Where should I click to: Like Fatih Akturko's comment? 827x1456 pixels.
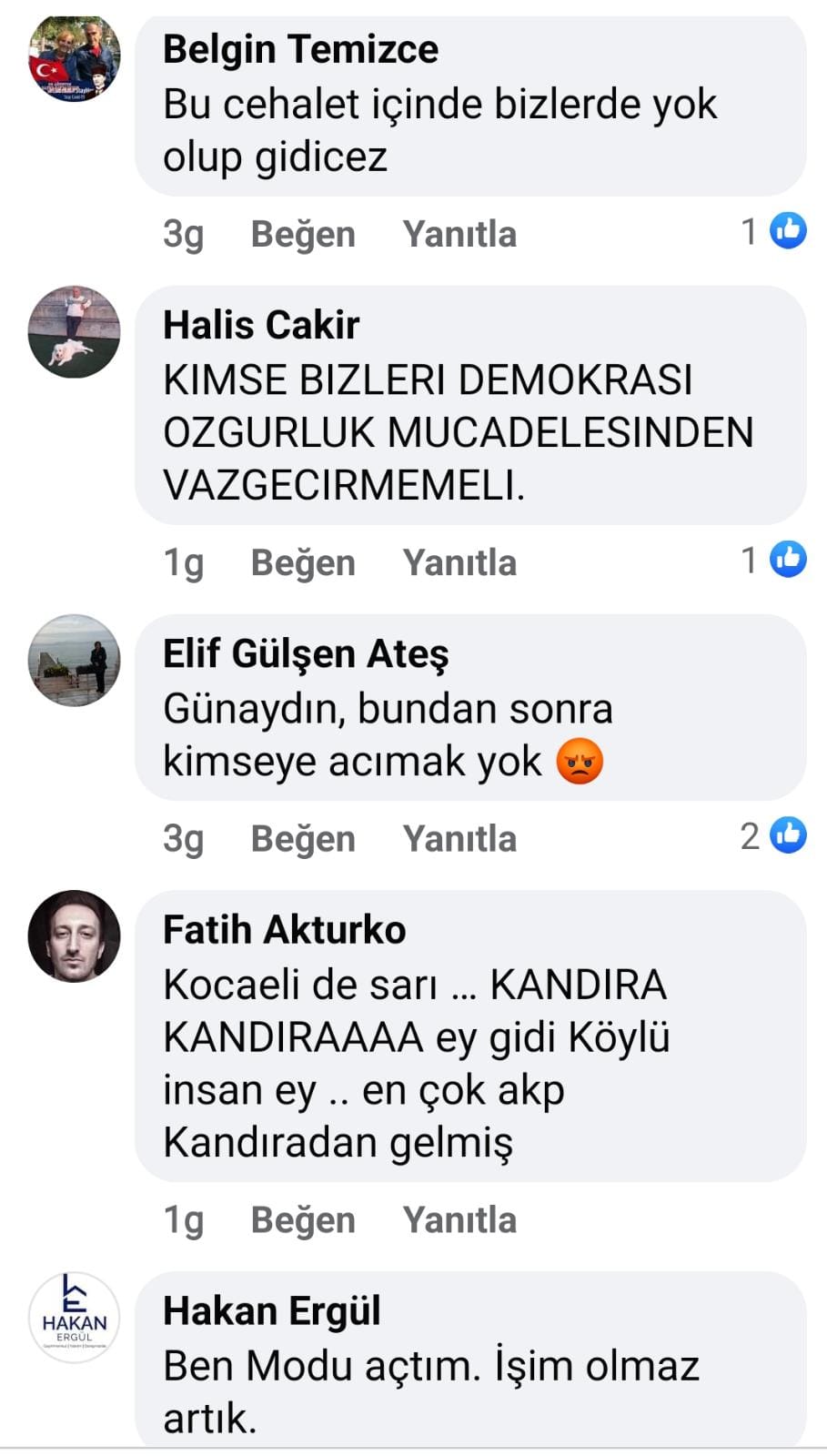[x=302, y=1219]
